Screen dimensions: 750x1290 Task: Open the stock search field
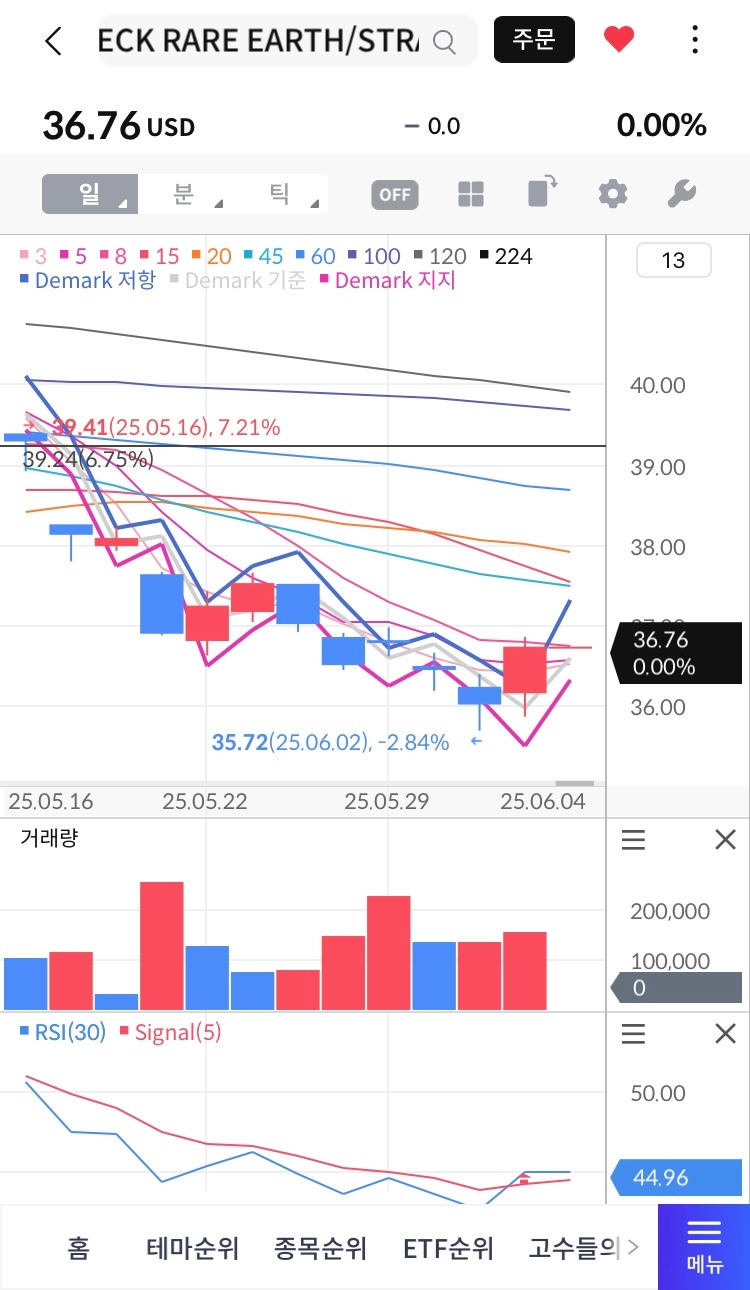click(287, 41)
